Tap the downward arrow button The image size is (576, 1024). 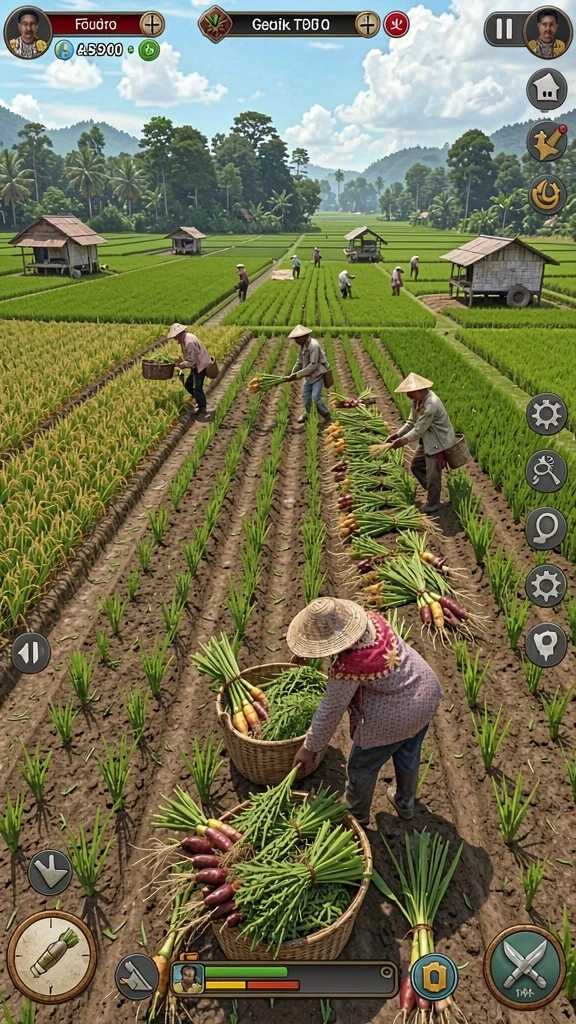[50, 872]
